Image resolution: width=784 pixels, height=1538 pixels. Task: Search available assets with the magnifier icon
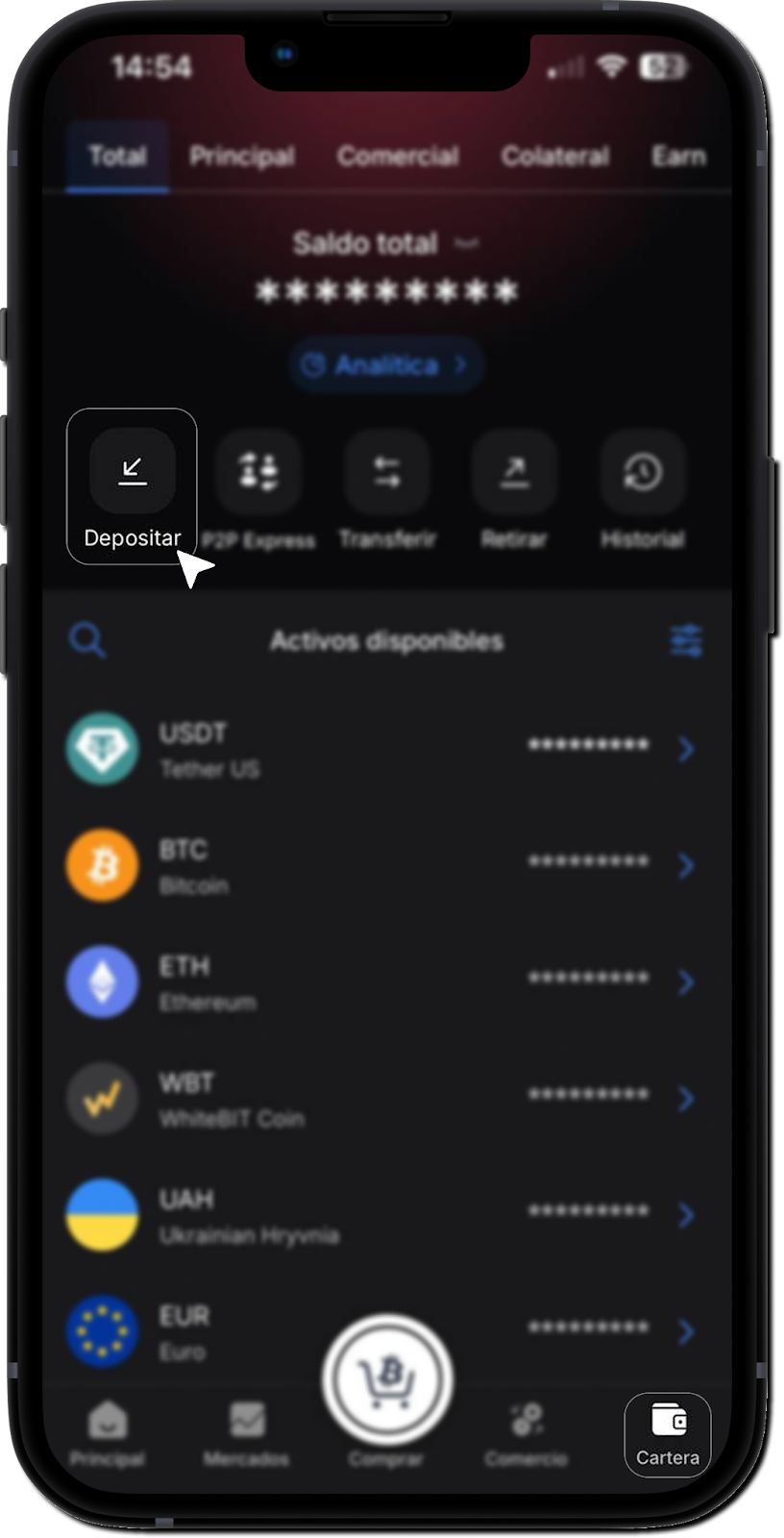tap(87, 640)
